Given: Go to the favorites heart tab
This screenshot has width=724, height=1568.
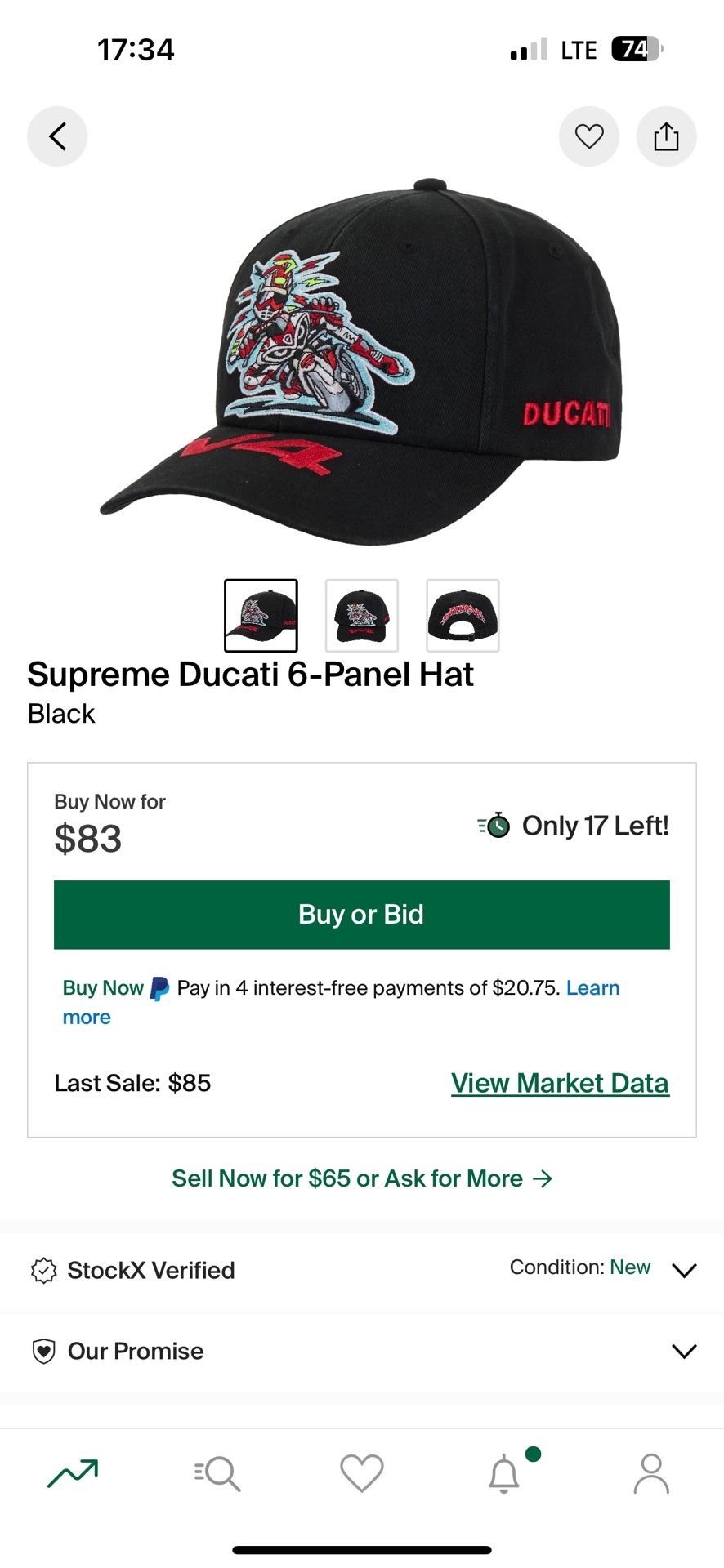Looking at the screenshot, I should click(361, 1472).
